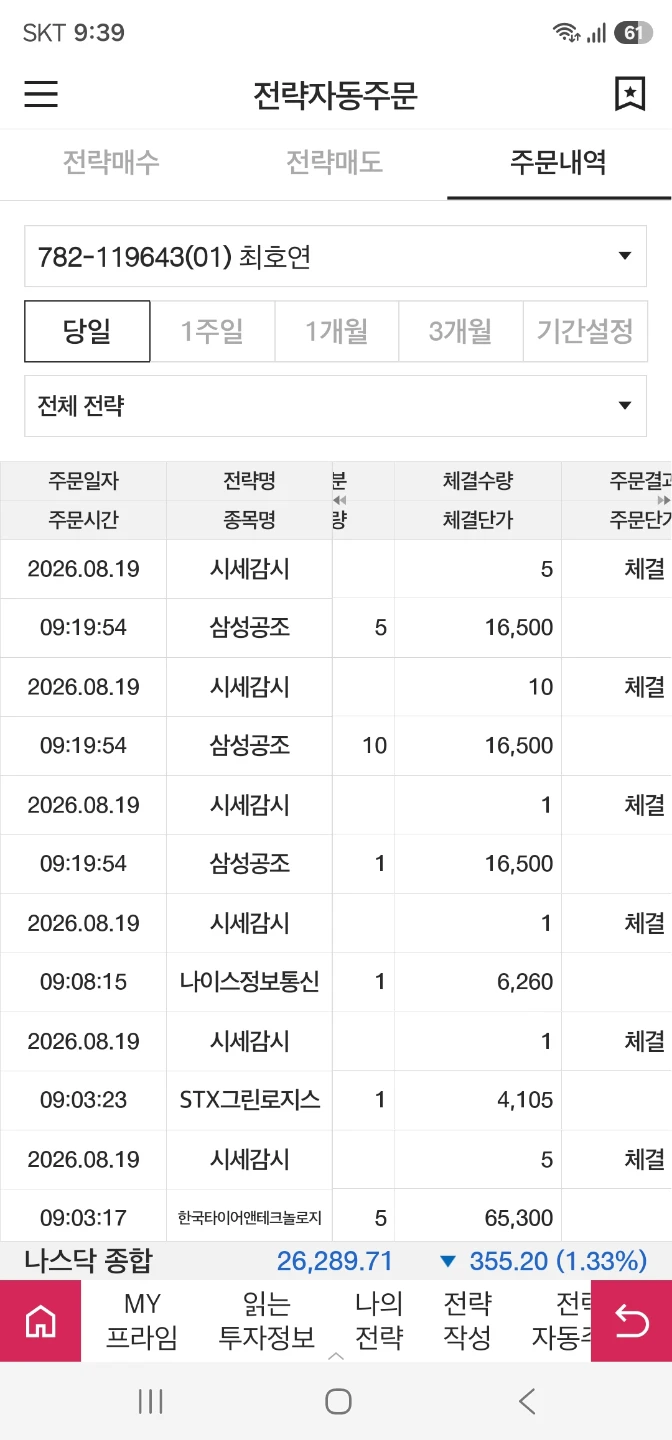Tap the red back arrow button

pyautogui.click(x=631, y=1321)
